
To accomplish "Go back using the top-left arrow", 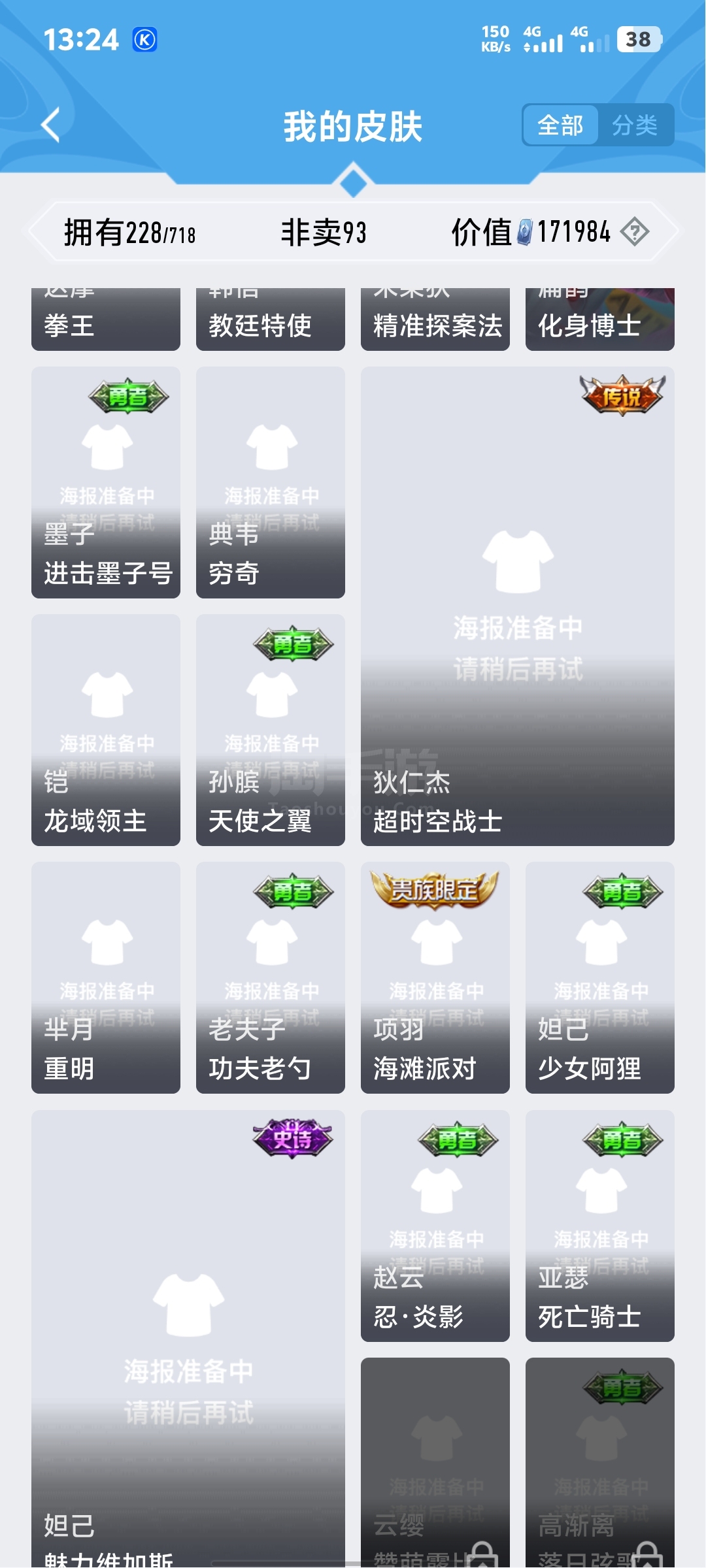I will [x=51, y=125].
